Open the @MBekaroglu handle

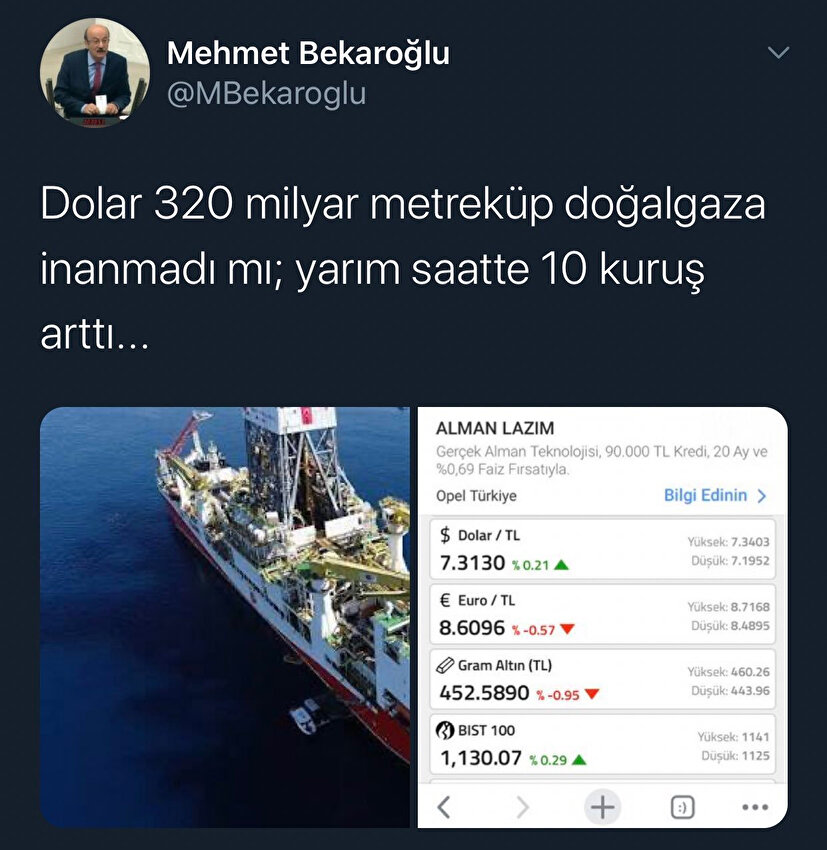pos(266,94)
